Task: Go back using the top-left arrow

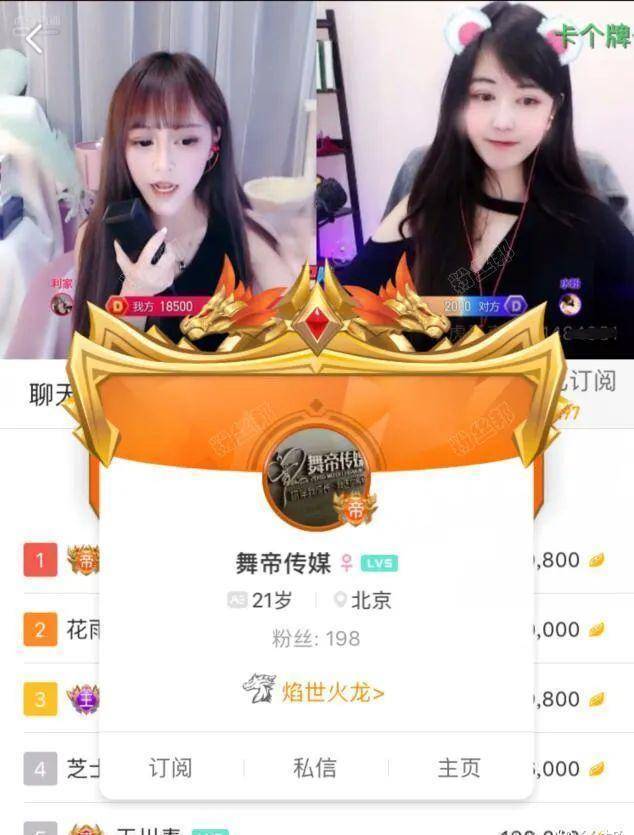Action: [35, 39]
